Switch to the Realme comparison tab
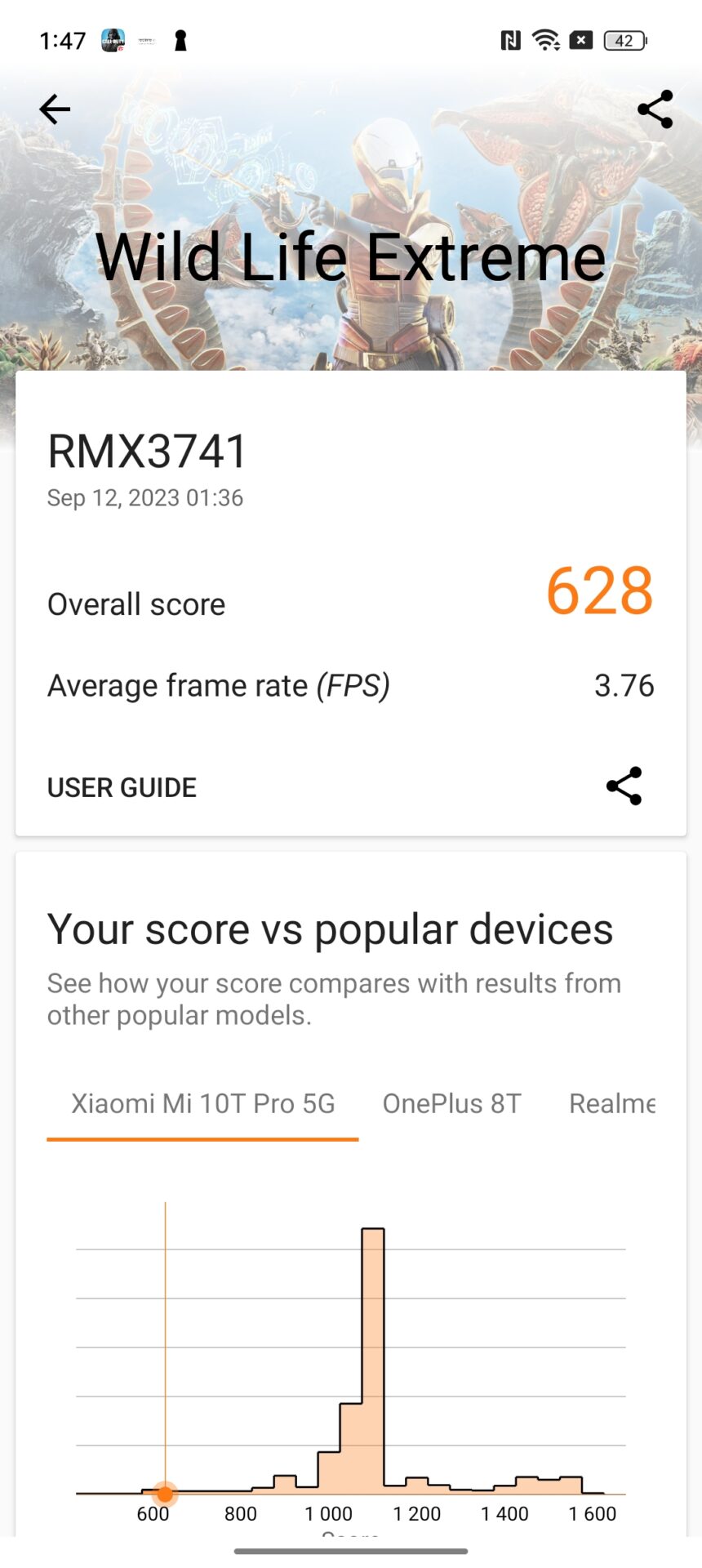702x1568 pixels. pos(611,1103)
